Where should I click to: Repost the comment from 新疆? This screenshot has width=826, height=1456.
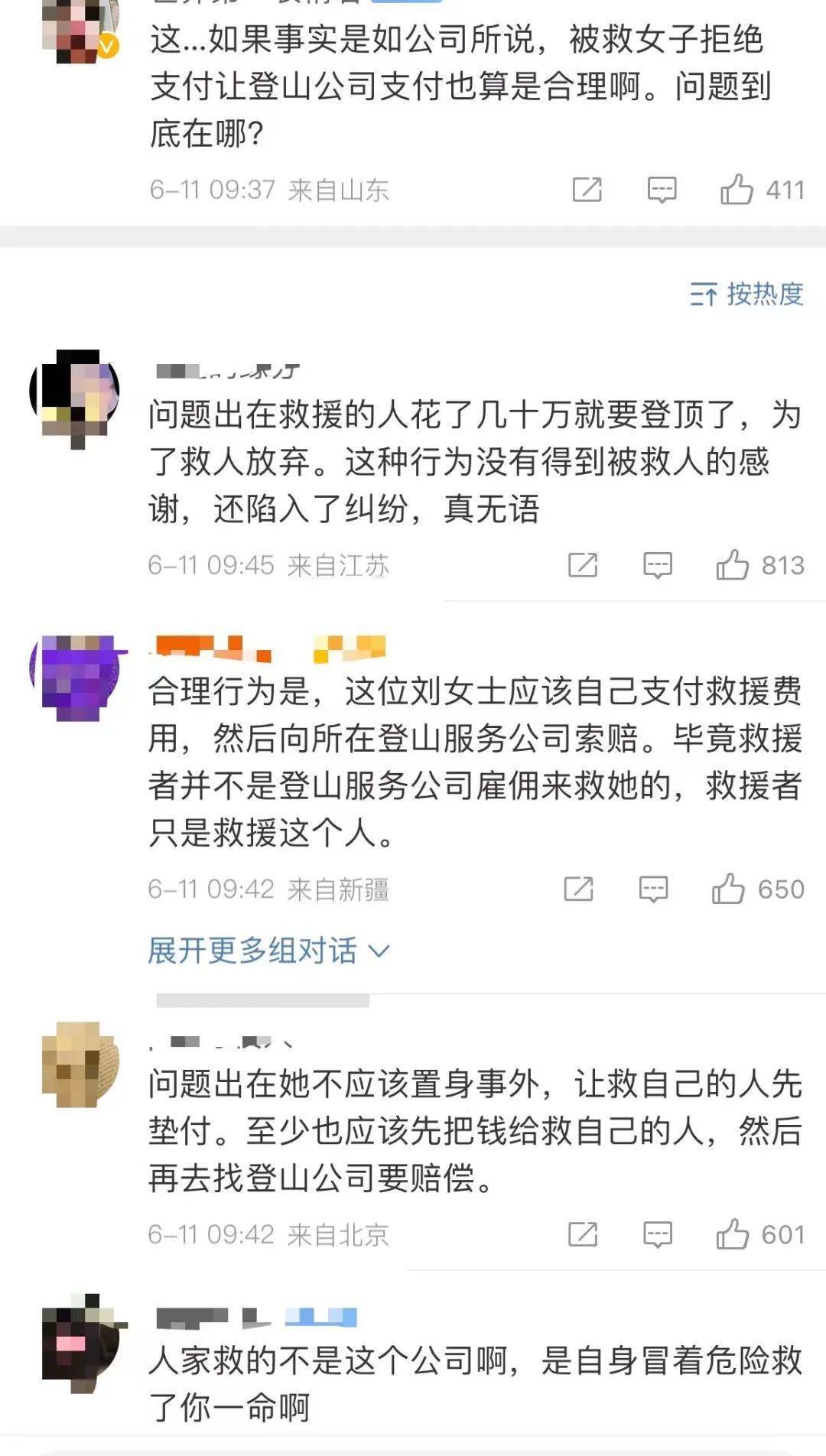[x=578, y=889]
